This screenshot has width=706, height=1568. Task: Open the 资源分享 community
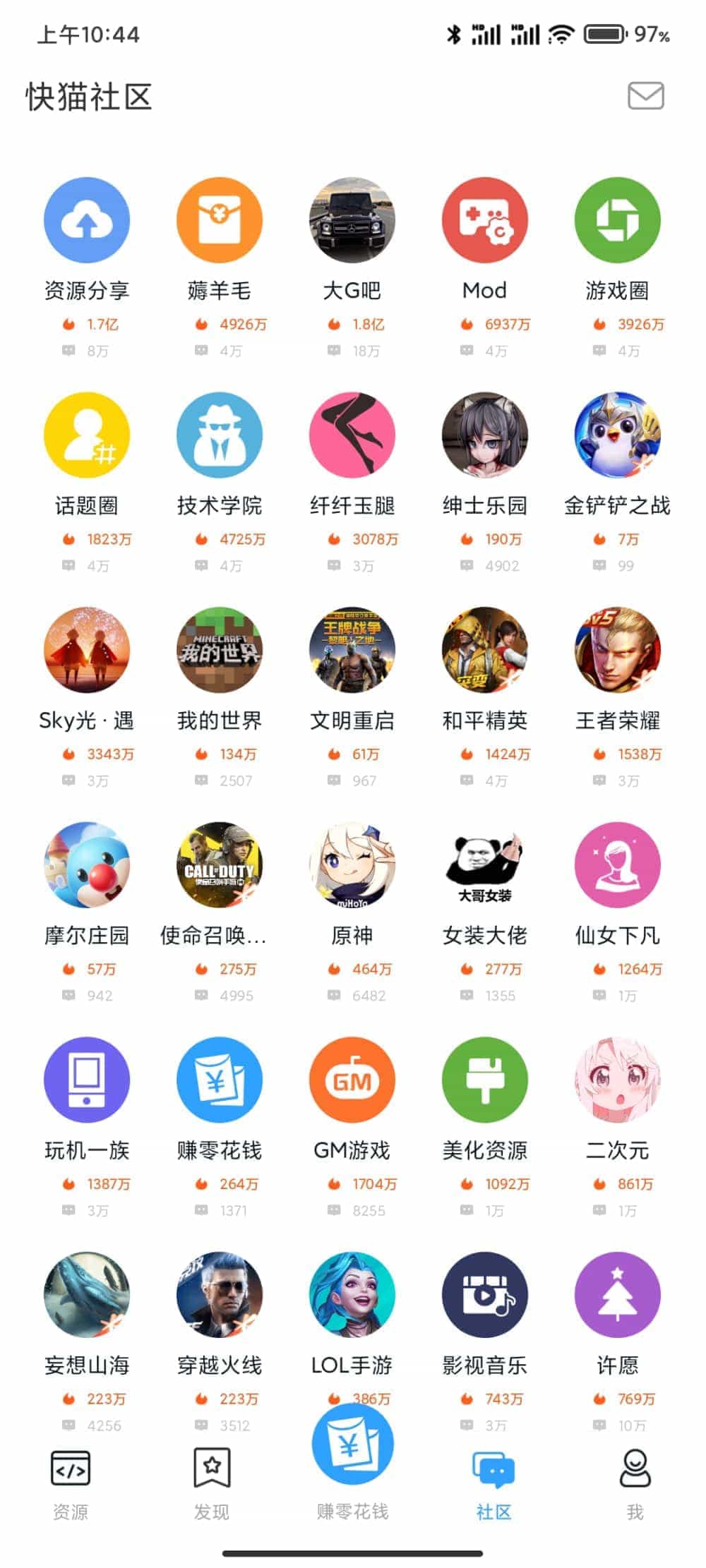87,220
